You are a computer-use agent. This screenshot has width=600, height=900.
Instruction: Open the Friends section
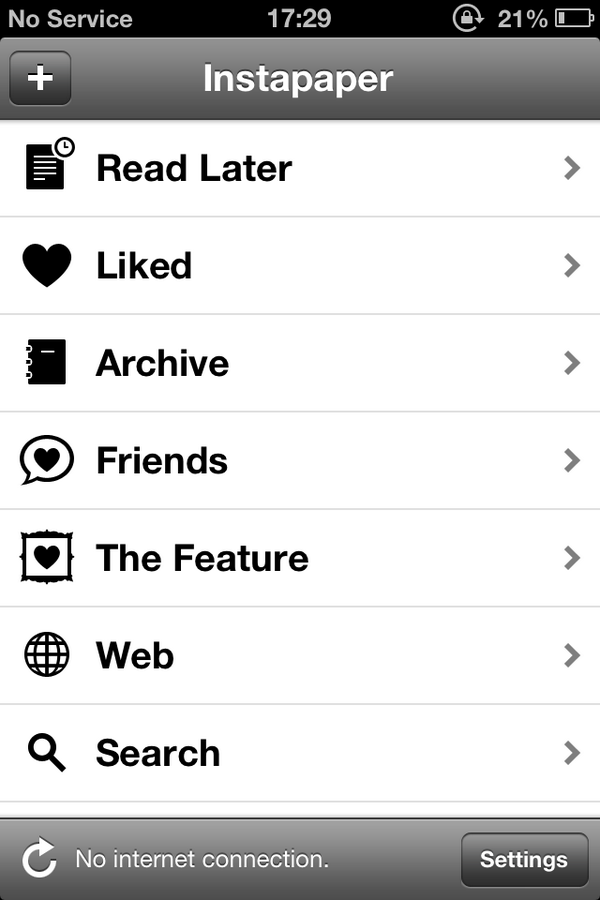tap(300, 460)
